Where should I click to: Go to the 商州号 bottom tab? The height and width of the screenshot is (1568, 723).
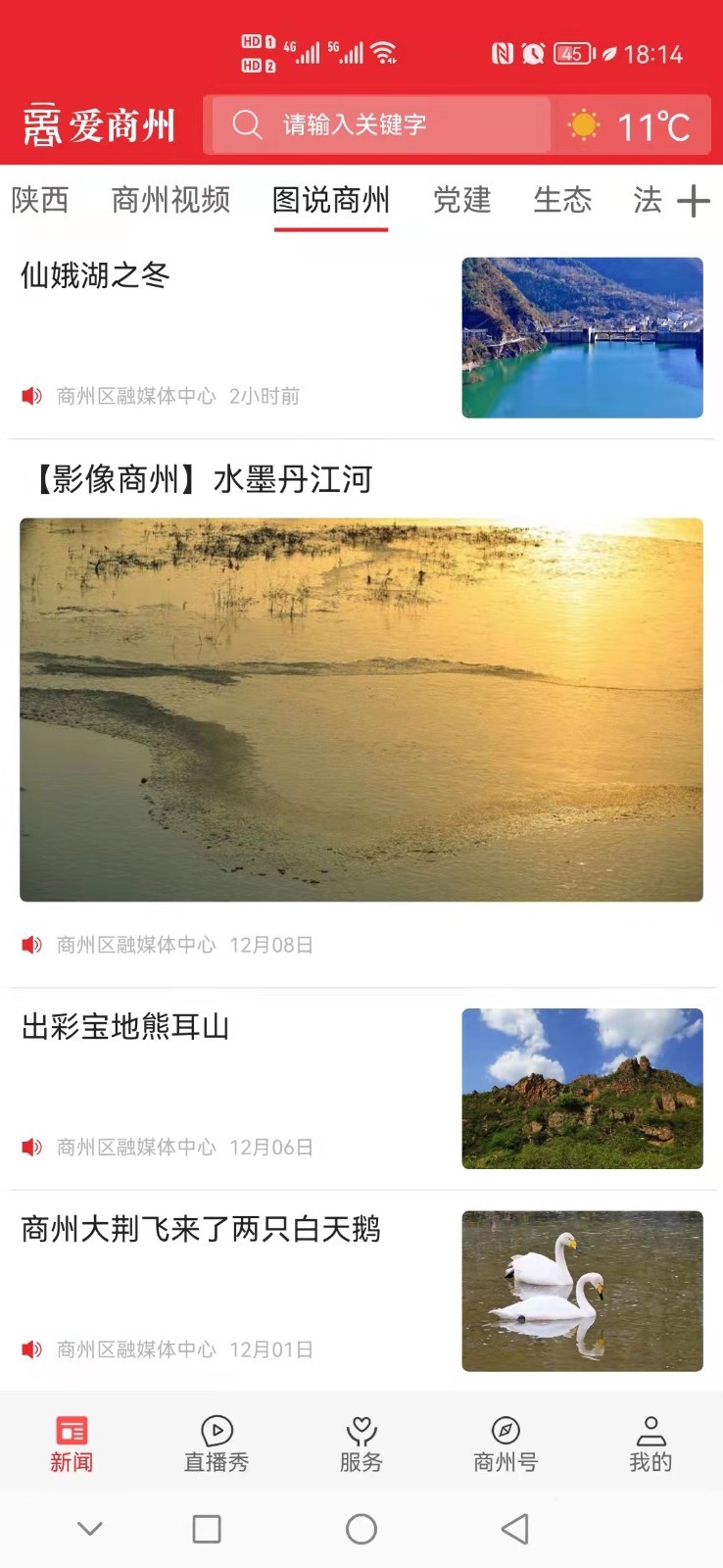point(506,1444)
